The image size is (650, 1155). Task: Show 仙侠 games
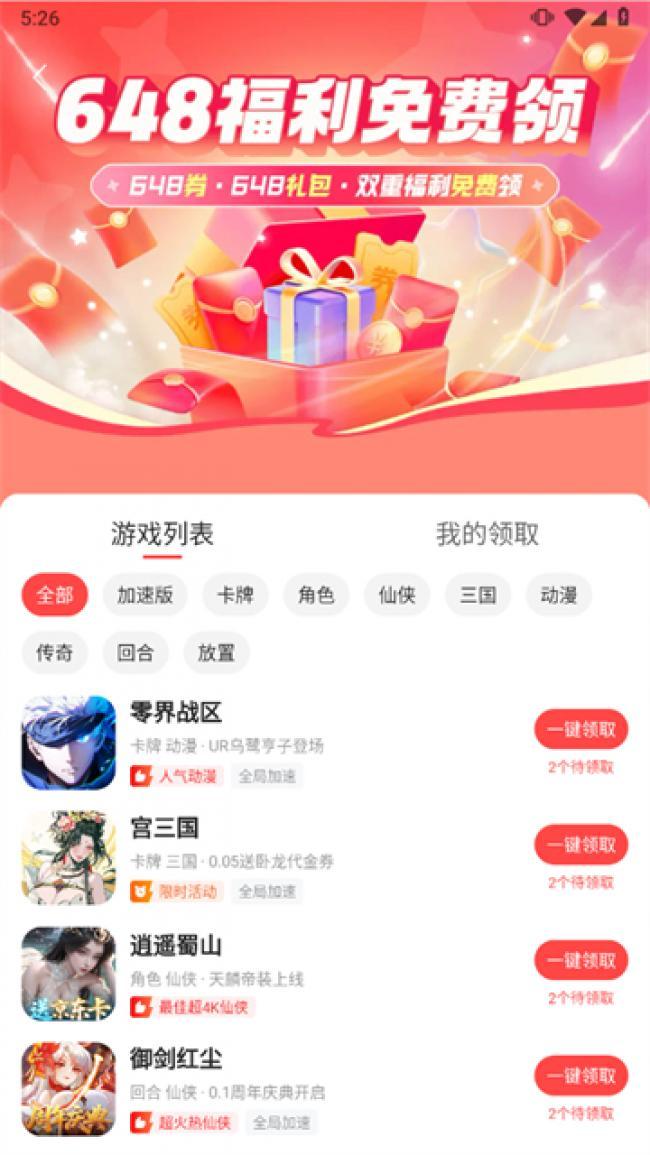(x=397, y=596)
